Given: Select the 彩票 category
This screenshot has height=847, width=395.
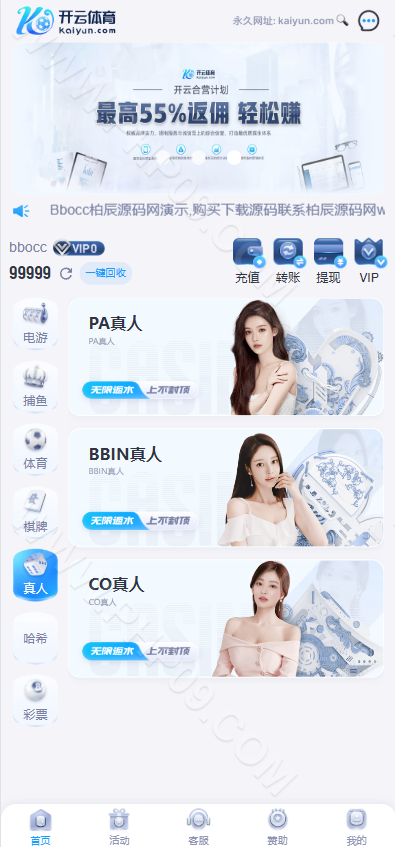Looking at the screenshot, I should click(35, 701).
